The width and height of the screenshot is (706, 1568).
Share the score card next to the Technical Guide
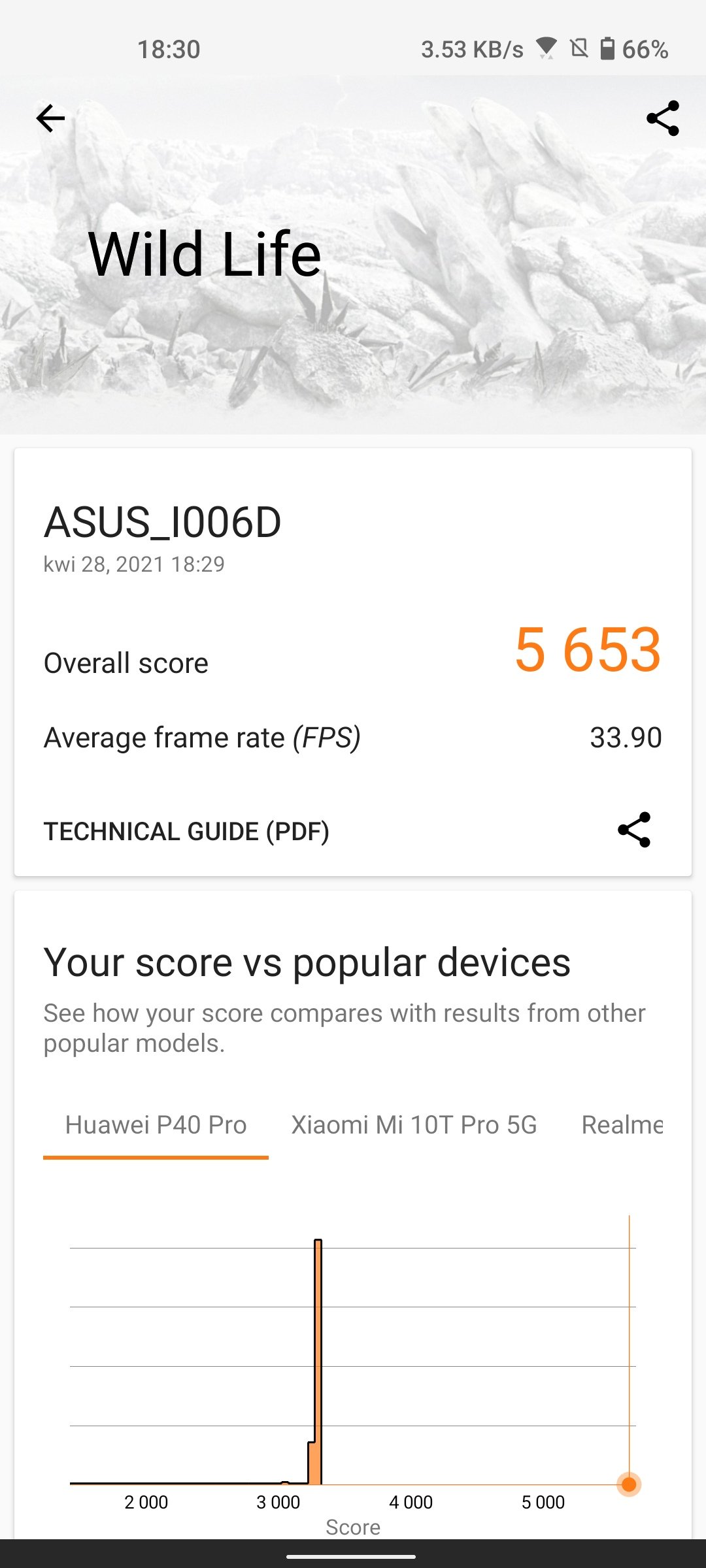pos(634,830)
